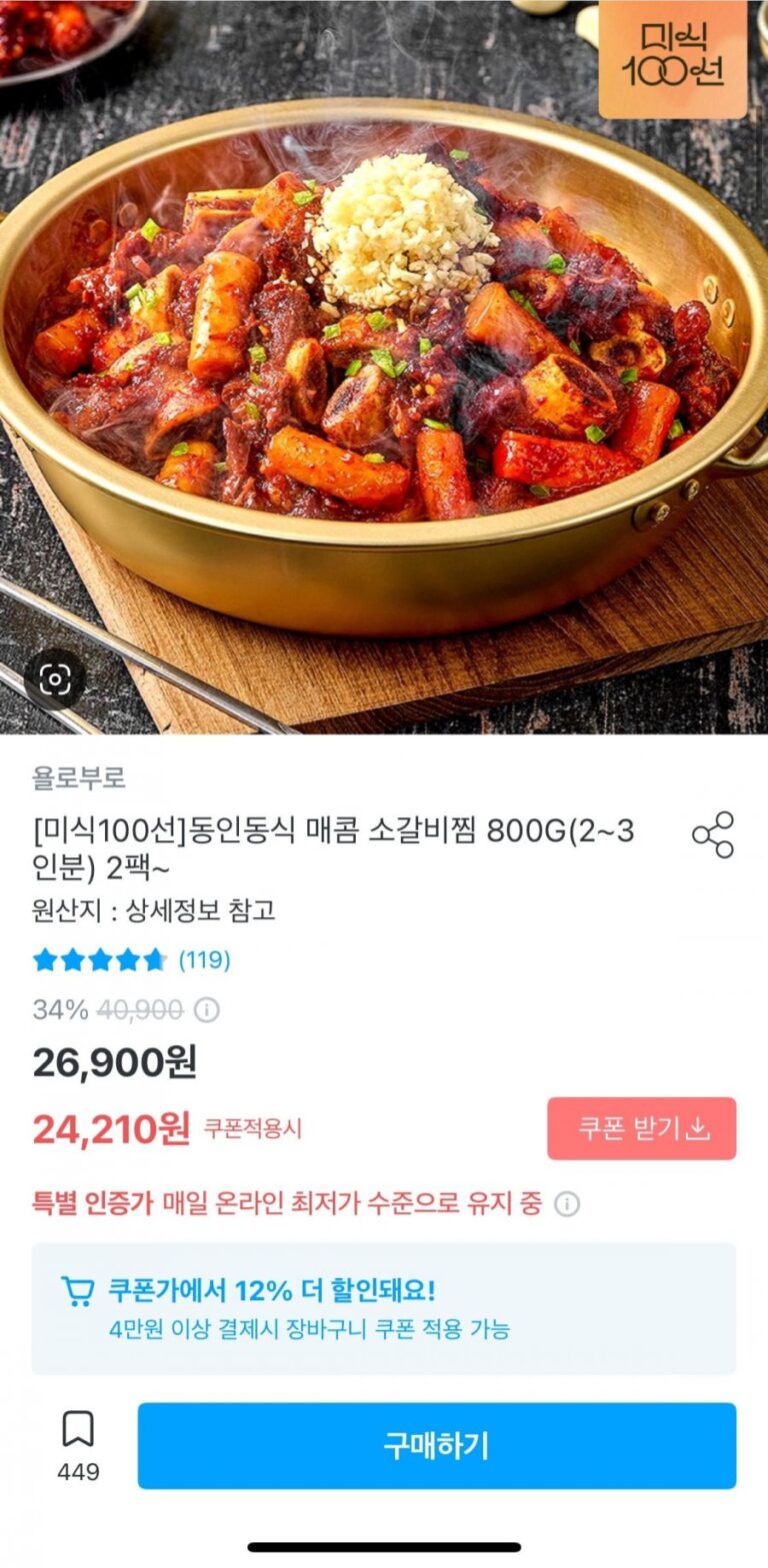Screen dimensions: 768x1568
Task: Open the 욜로부로 brand page
Action: pyautogui.click(x=79, y=779)
